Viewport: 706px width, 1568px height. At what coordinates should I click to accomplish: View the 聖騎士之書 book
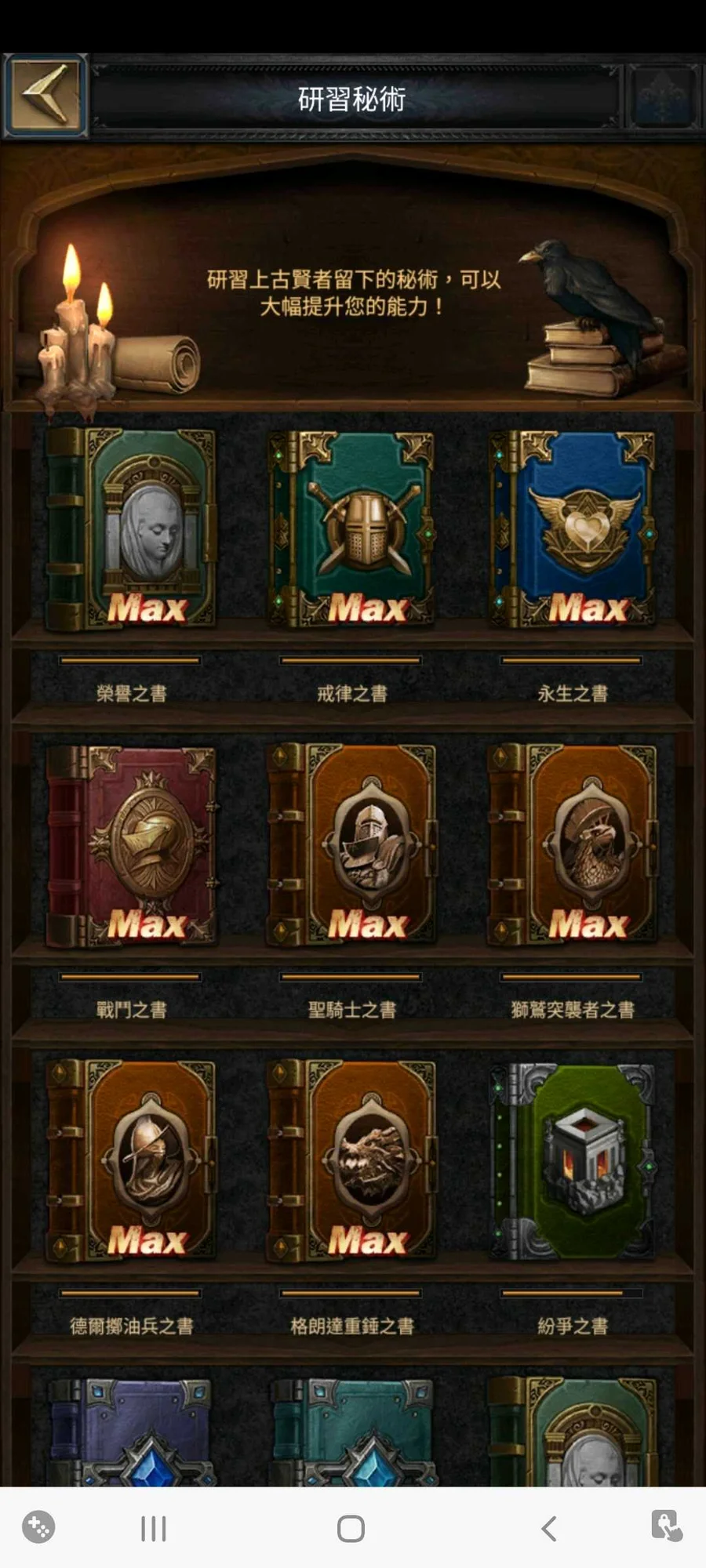[352, 845]
